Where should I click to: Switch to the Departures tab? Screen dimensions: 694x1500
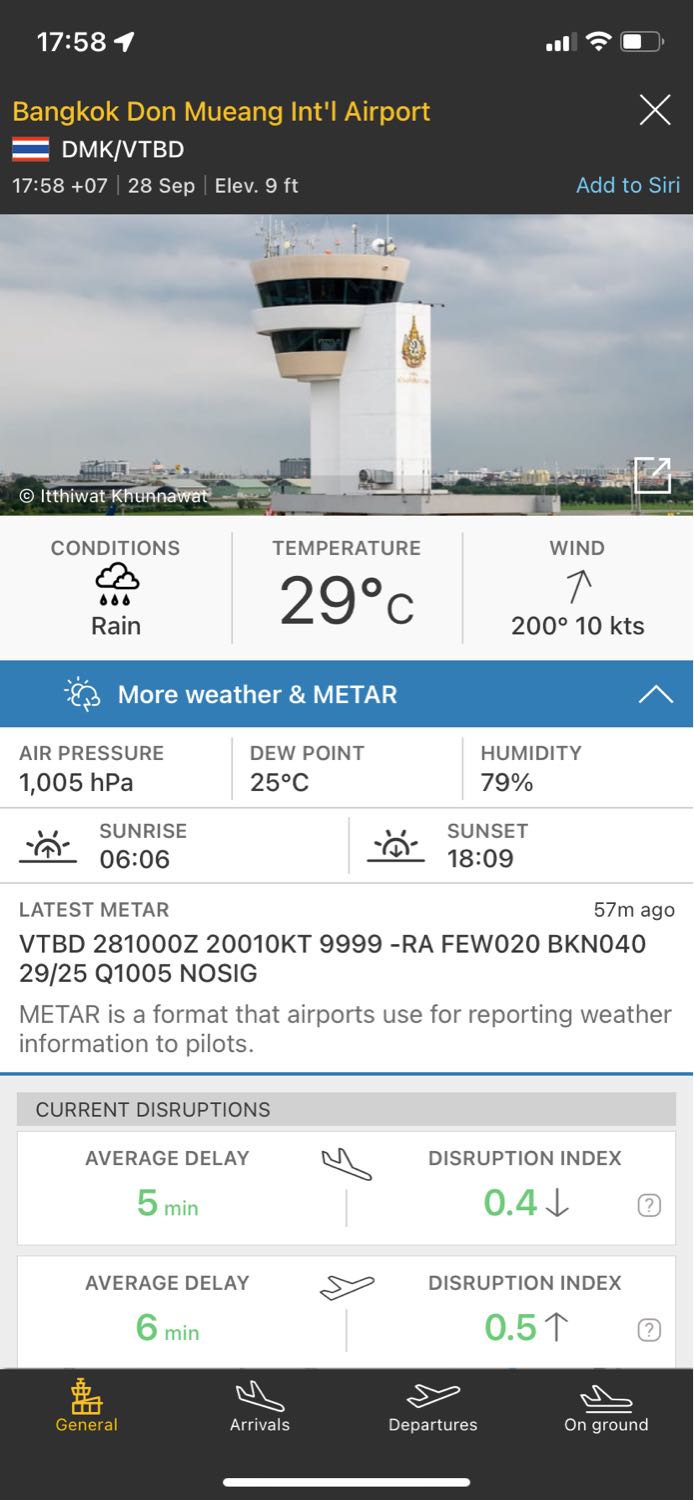point(433,1407)
